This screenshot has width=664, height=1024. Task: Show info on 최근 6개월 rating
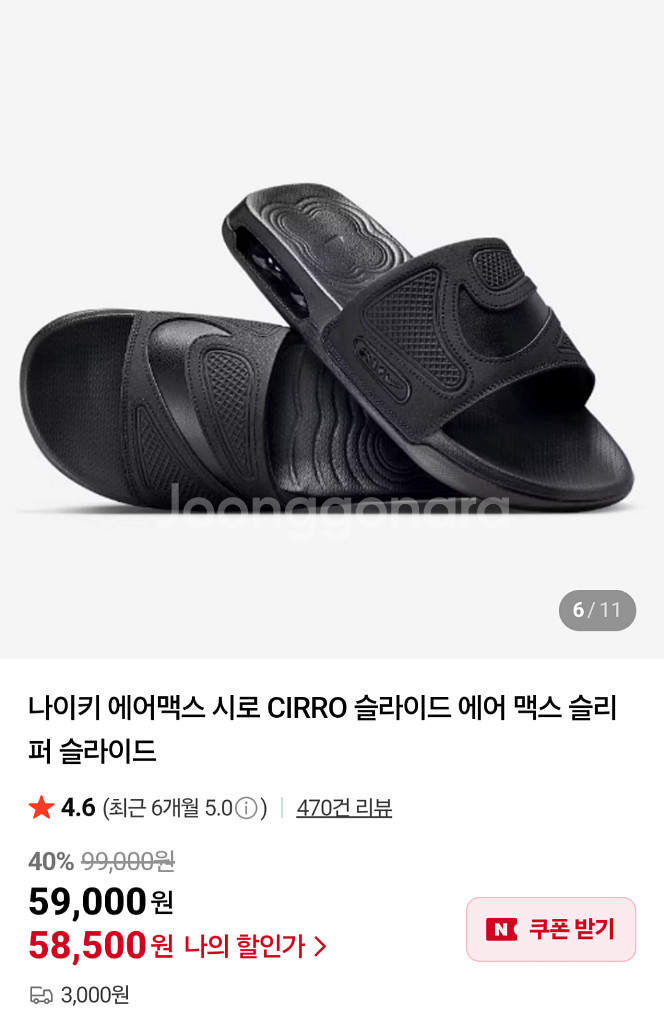coord(246,808)
